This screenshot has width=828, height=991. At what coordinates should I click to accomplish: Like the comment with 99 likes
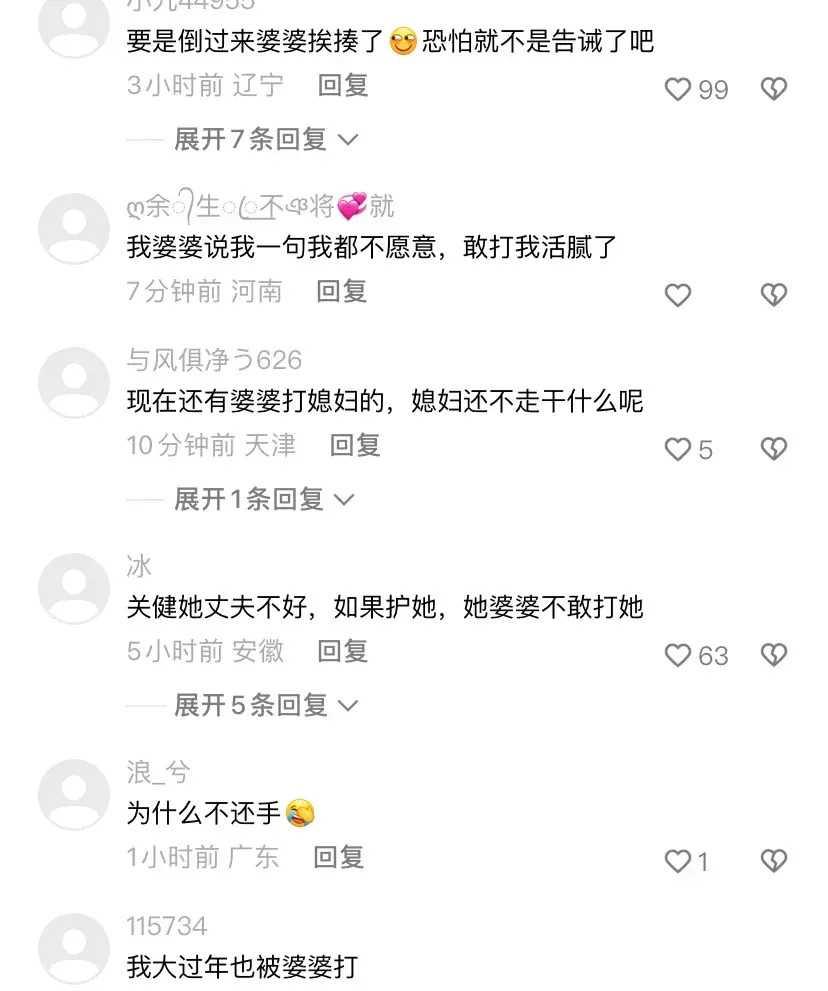pos(678,90)
